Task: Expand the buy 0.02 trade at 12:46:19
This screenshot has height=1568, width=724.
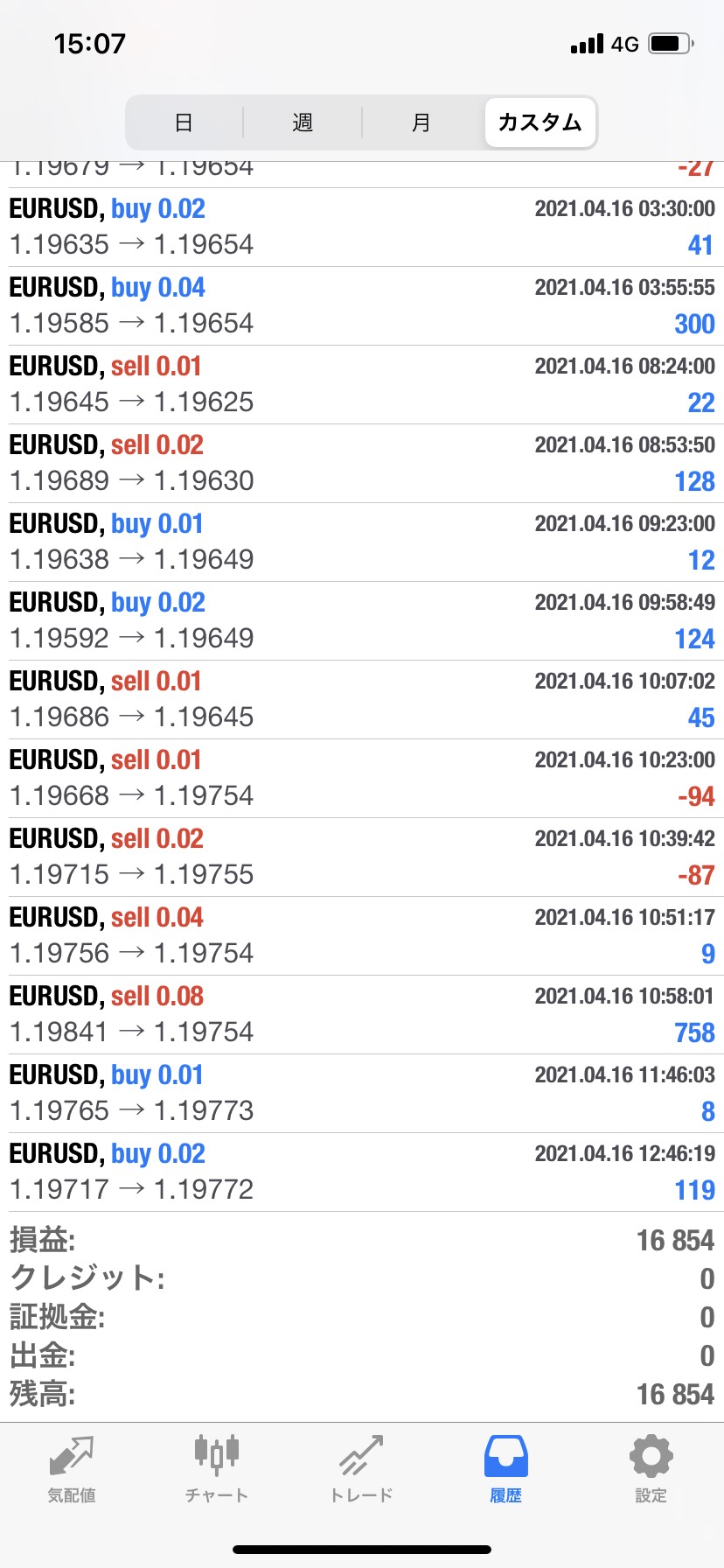Action: click(362, 1172)
